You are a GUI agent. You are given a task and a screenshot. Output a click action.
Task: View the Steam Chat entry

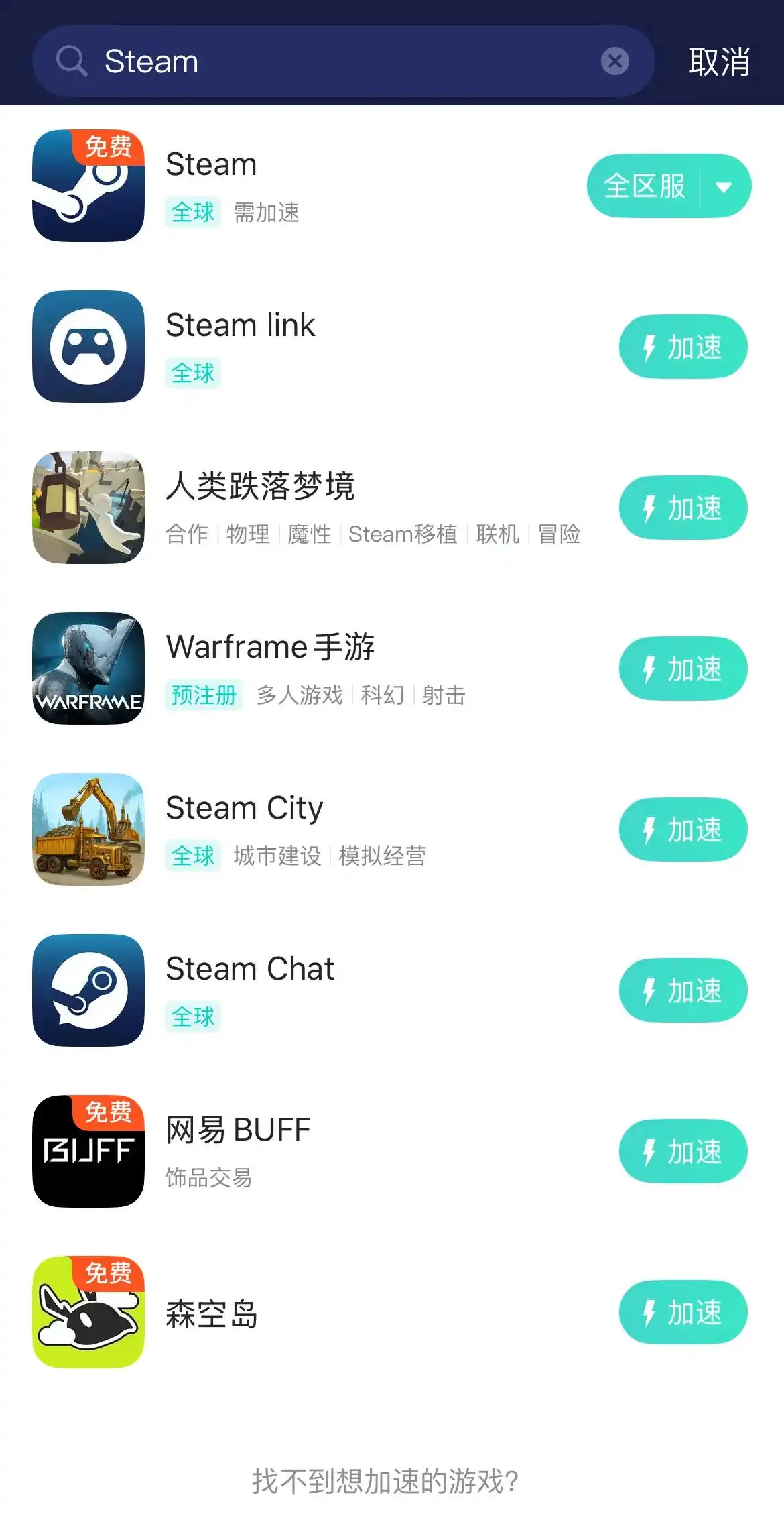tap(249, 970)
